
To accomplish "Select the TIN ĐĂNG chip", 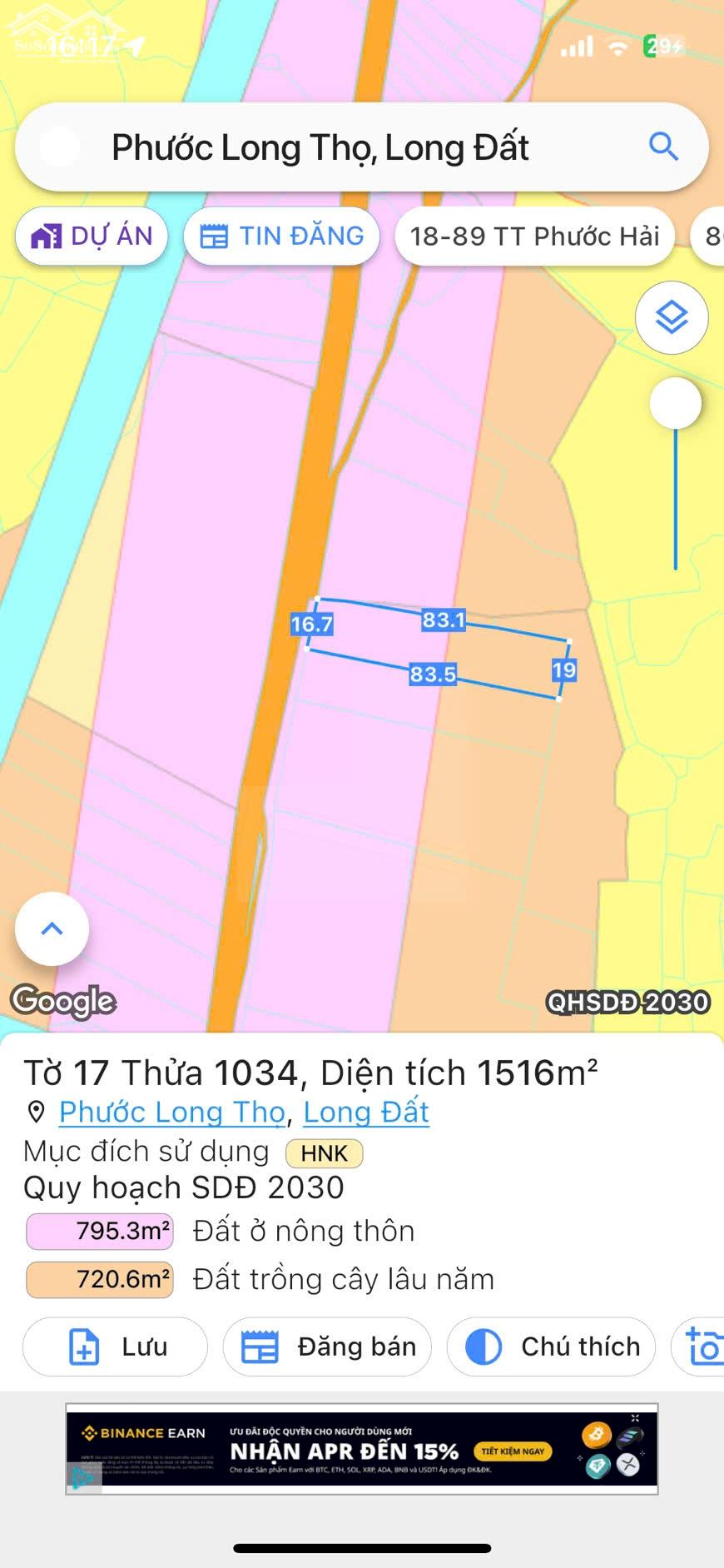I will click(282, 236).
